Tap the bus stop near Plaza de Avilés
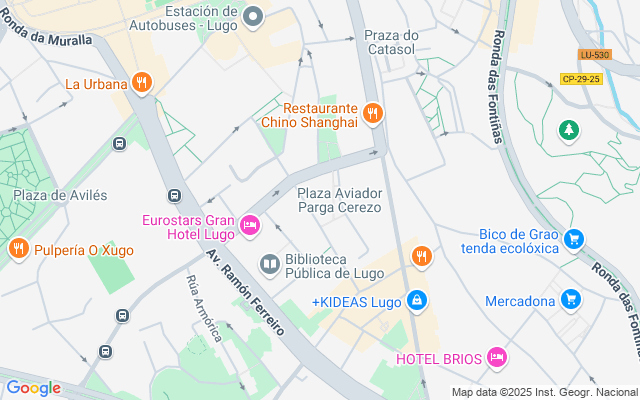The width and height of the screenshot is (640, 400). click(x=174, y=195)
